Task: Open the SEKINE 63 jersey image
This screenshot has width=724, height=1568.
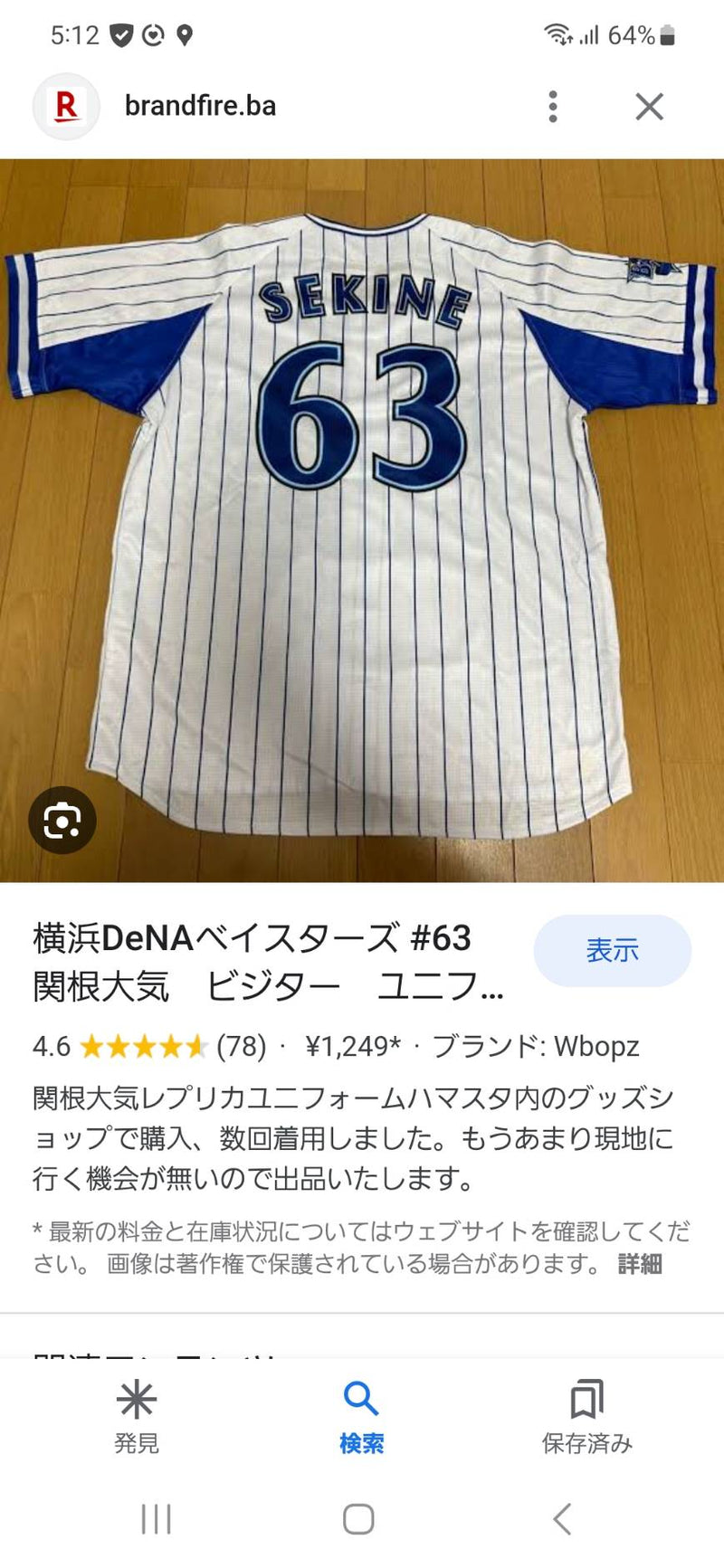Action: [362, 520]
